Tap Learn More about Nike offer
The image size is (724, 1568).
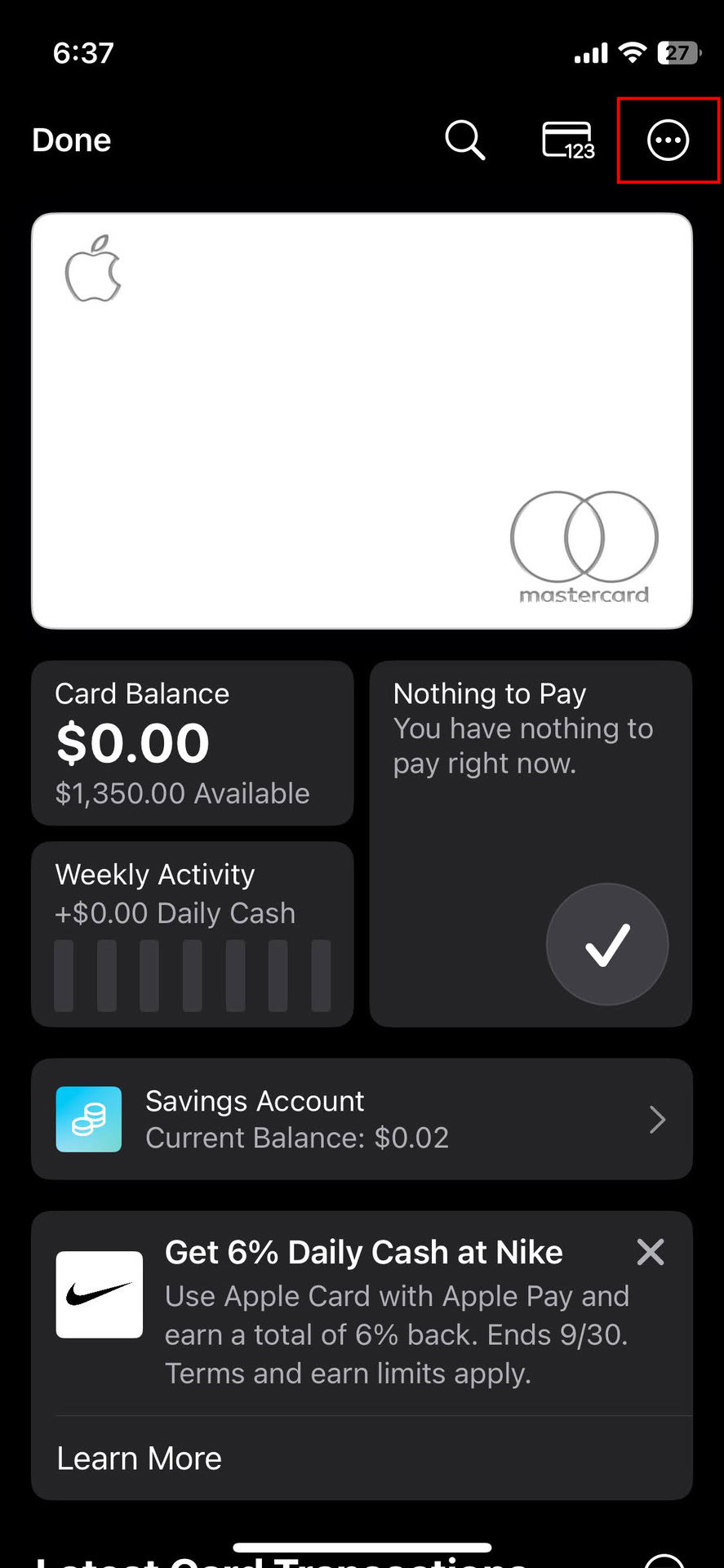coord(140,1459)
